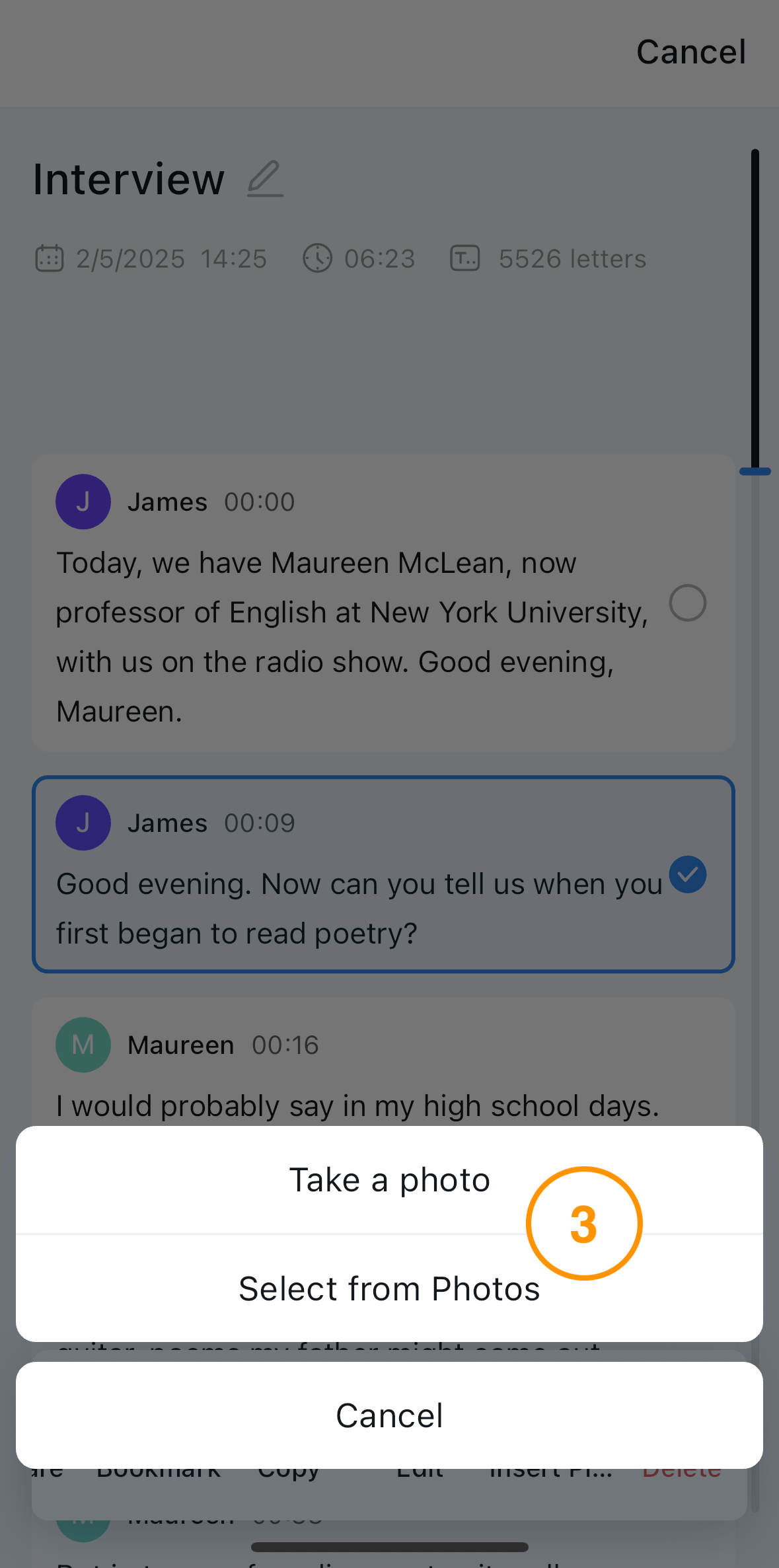Choose Take a photo option
The height and width of the screenshot is (1568, 779).
point(389,1180)
